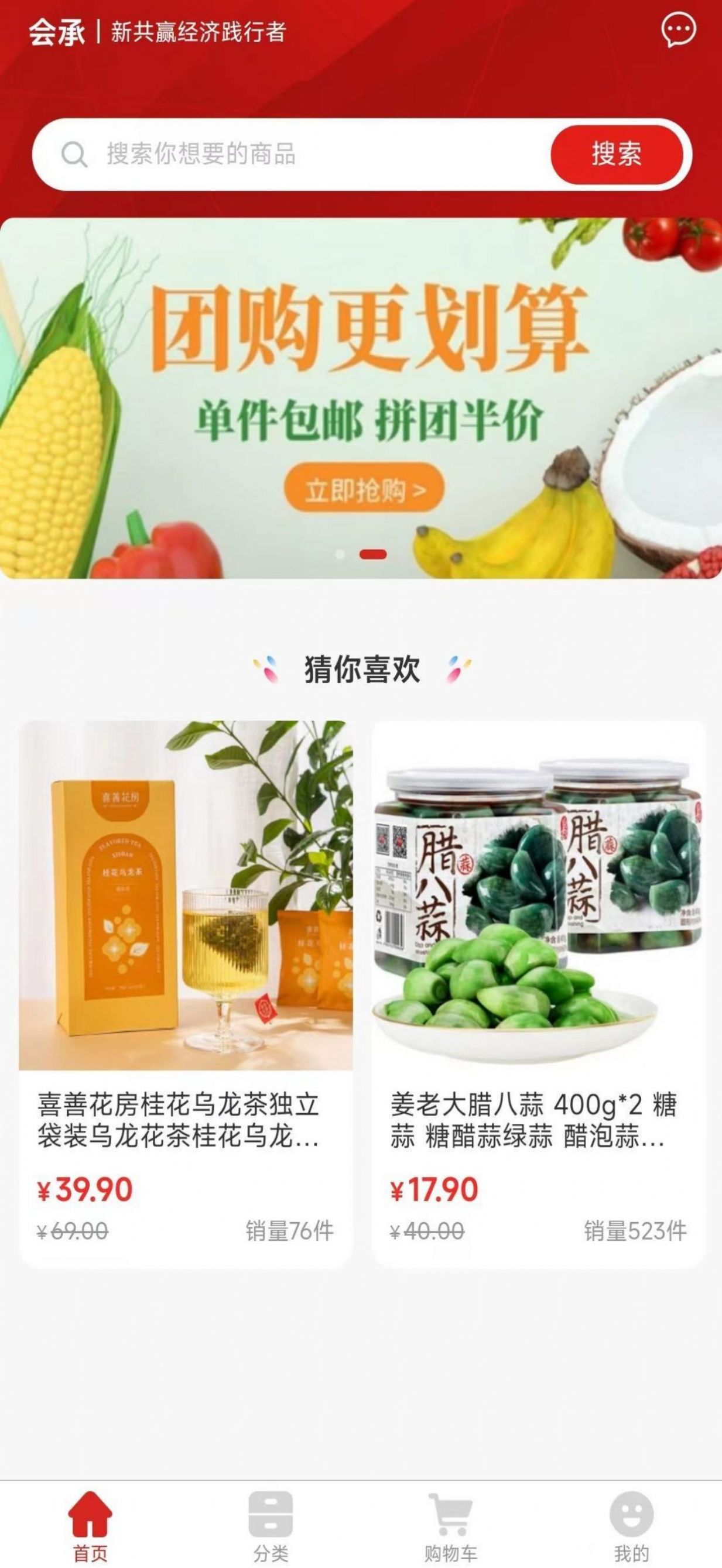Open the messages chat bubble icon
The width and height of the screenshot is (722, 1568).
pos(678,30)
